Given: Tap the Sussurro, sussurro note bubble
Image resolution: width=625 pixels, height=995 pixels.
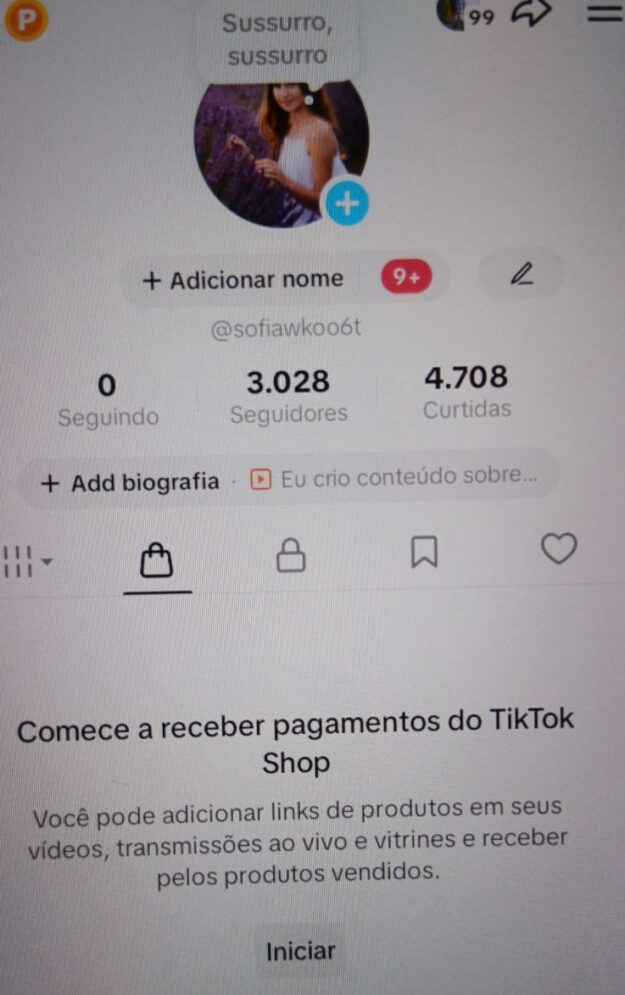Looking at the screenshot, I should coord(275,40).
